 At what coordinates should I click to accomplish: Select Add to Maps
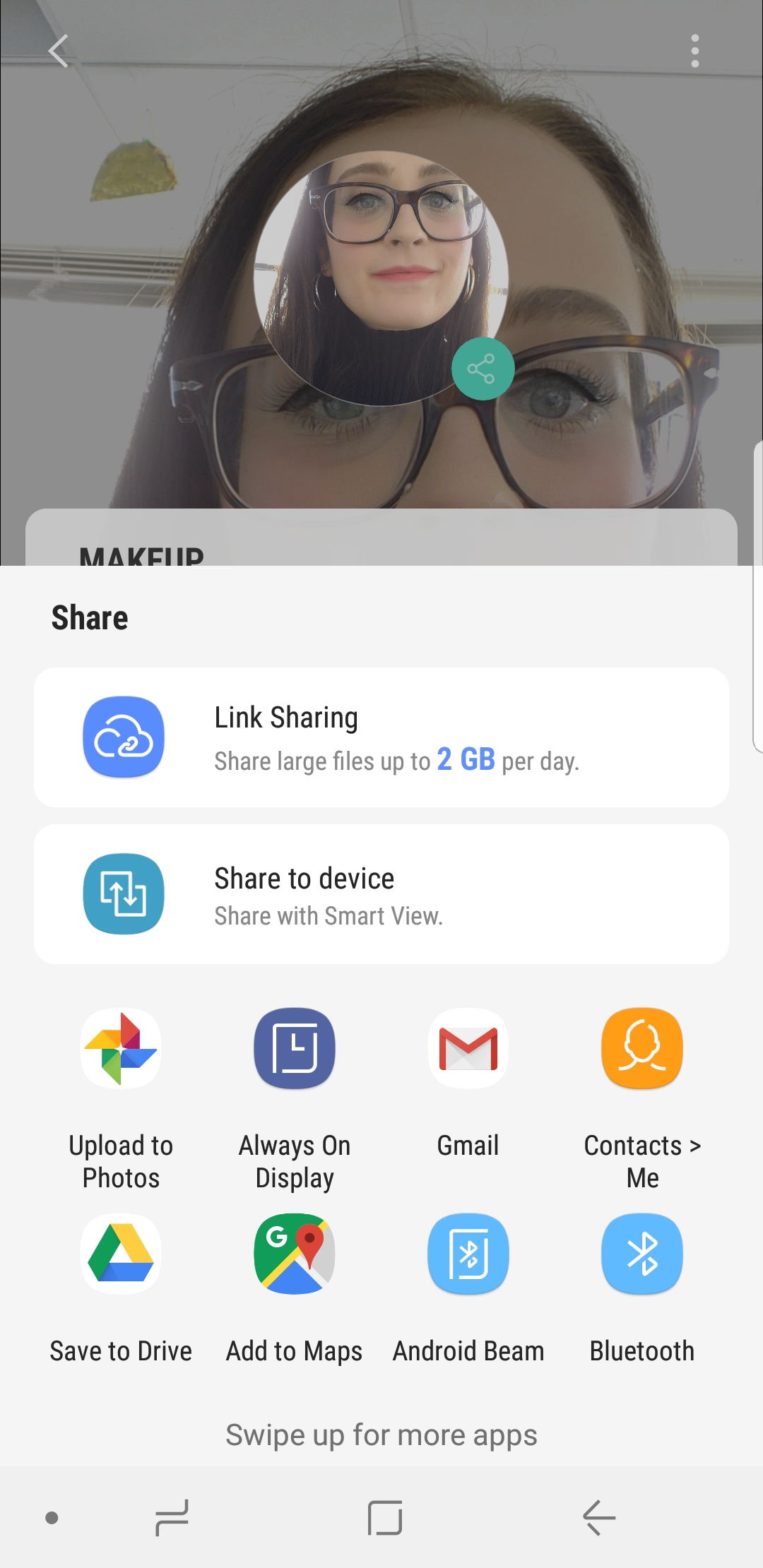295,1289
